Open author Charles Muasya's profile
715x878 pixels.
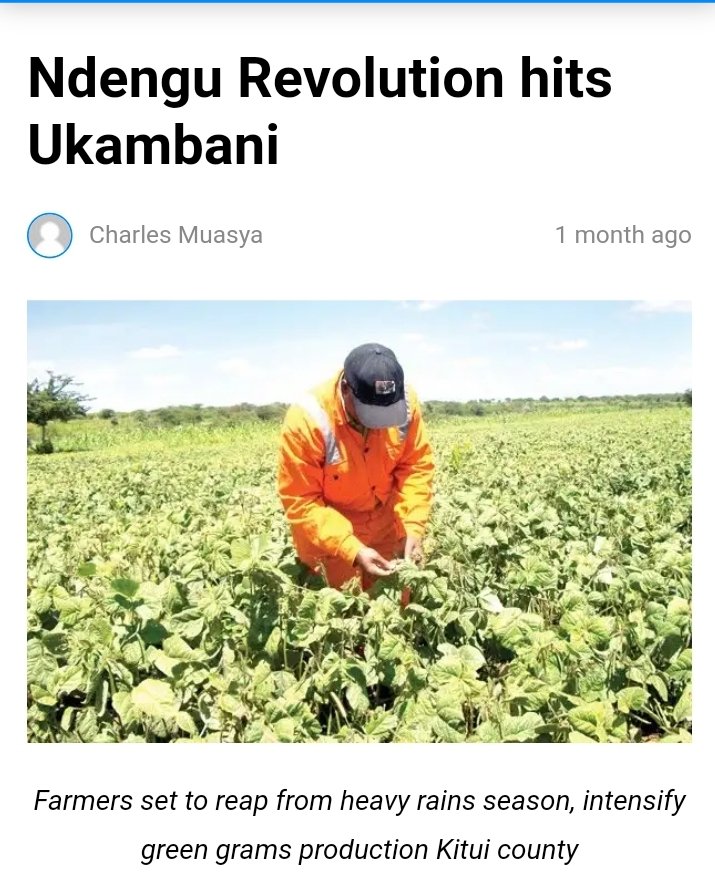tap(176, 235)
